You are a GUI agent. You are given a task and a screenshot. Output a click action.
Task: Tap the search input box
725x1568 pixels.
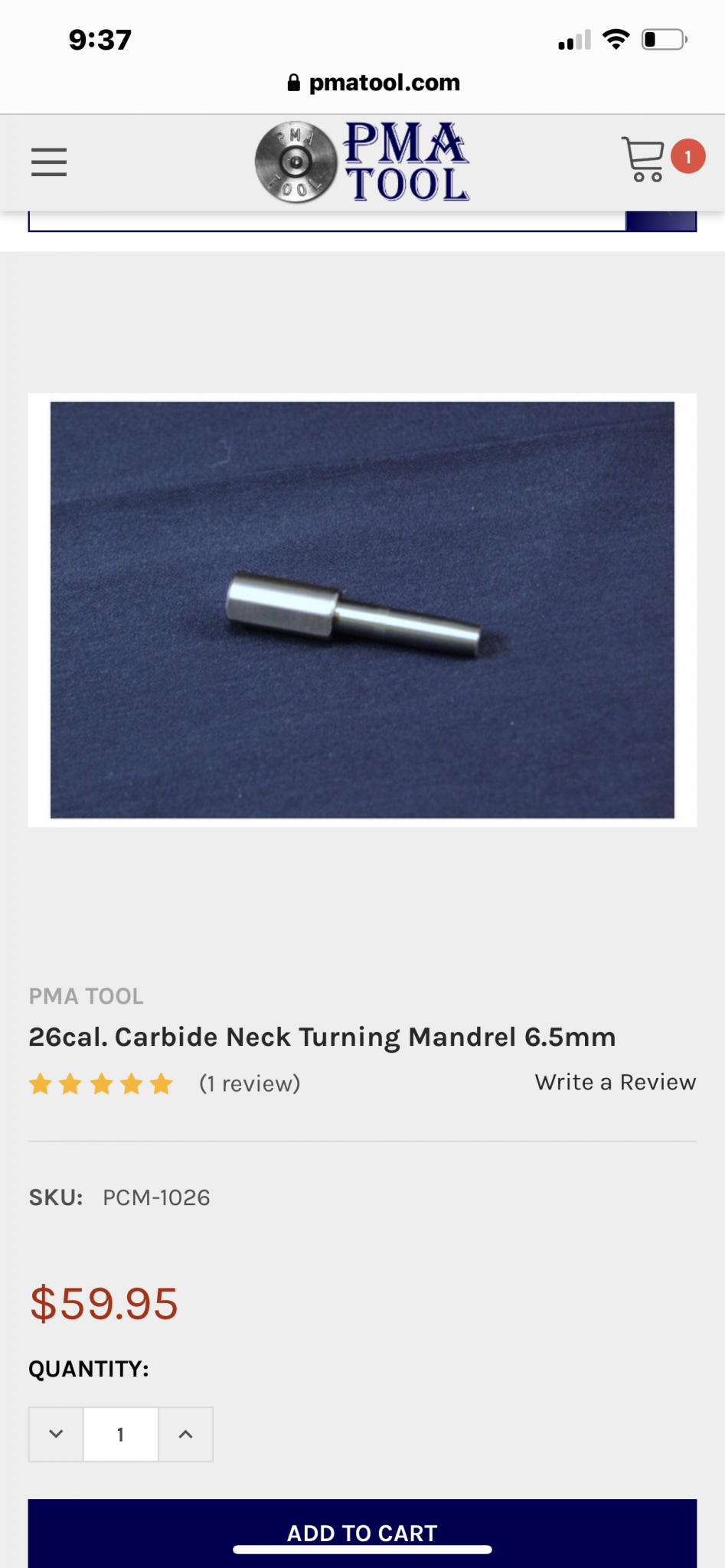pos(327,220)
